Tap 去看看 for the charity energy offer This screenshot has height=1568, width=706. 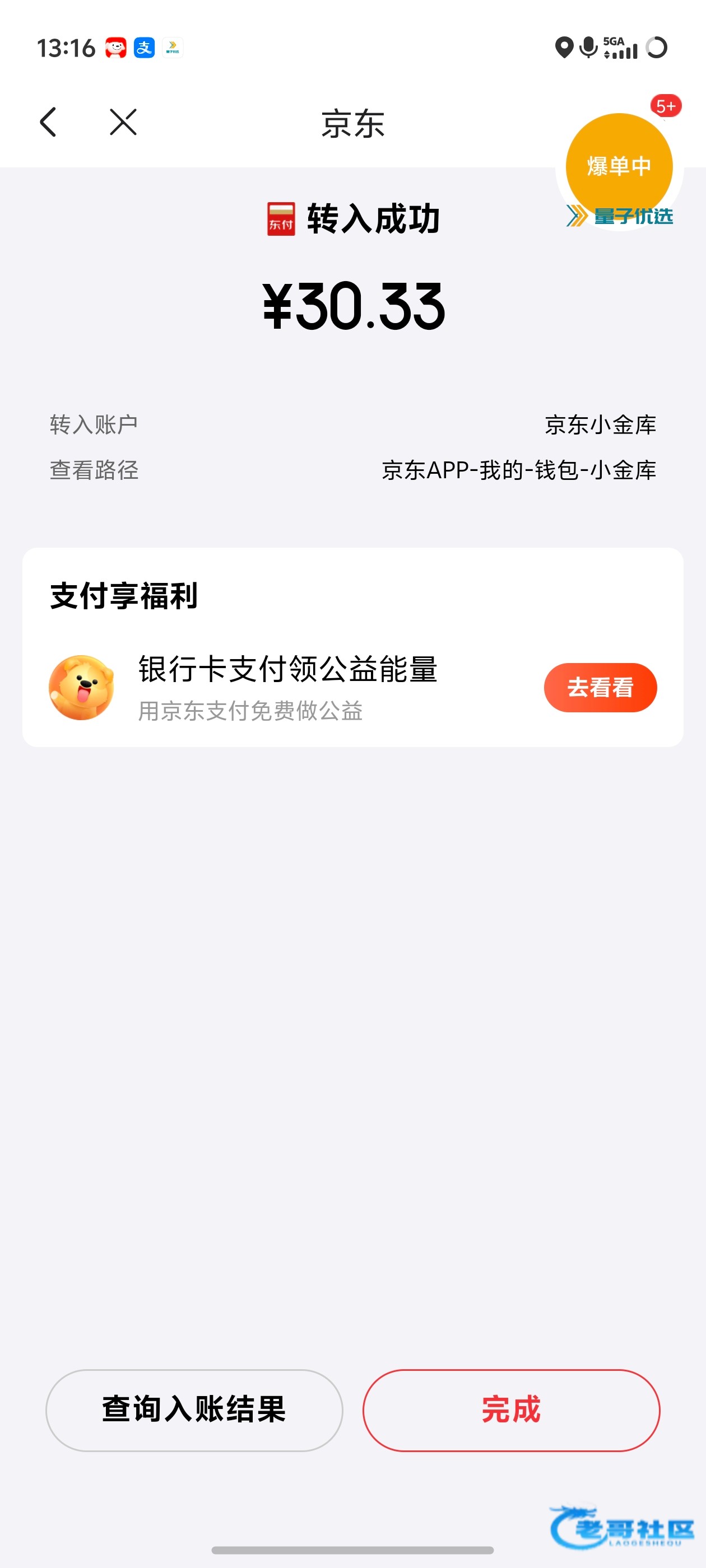pos(600,687)
